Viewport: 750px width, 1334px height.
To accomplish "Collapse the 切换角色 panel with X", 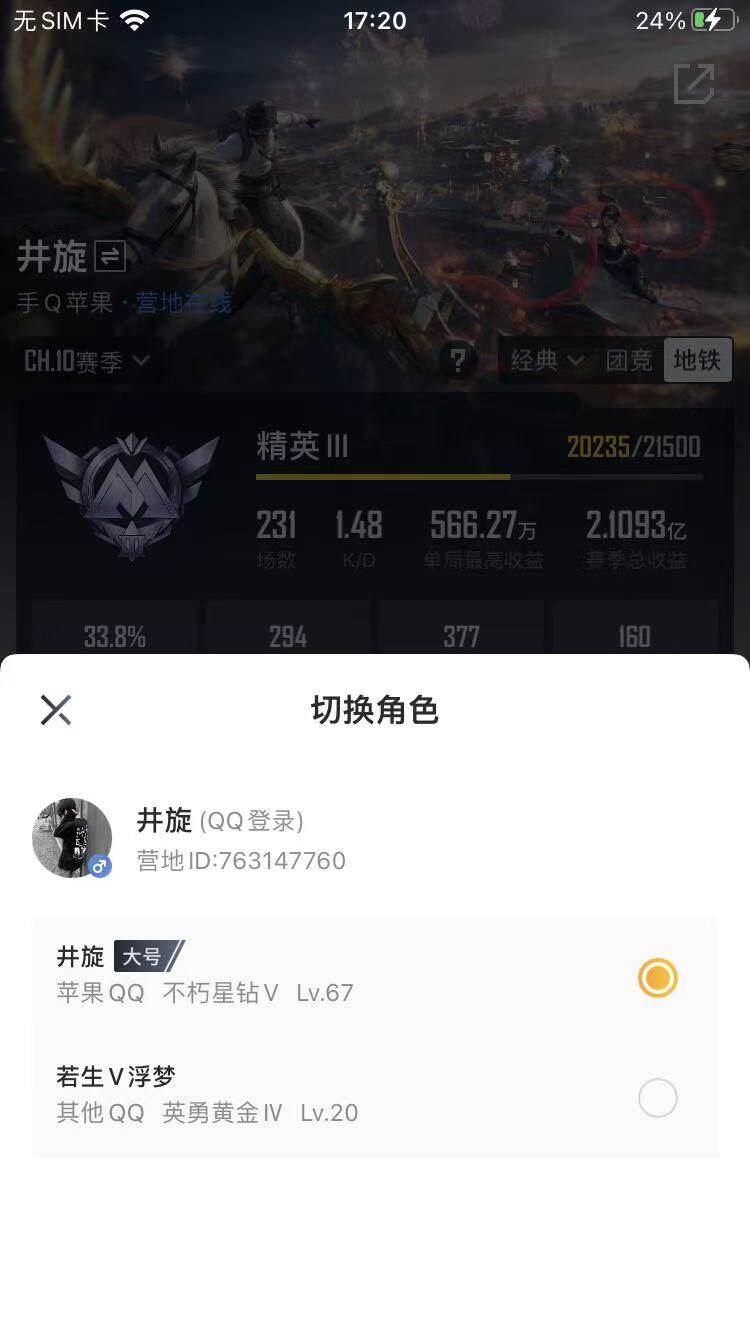I will point(56,710).
